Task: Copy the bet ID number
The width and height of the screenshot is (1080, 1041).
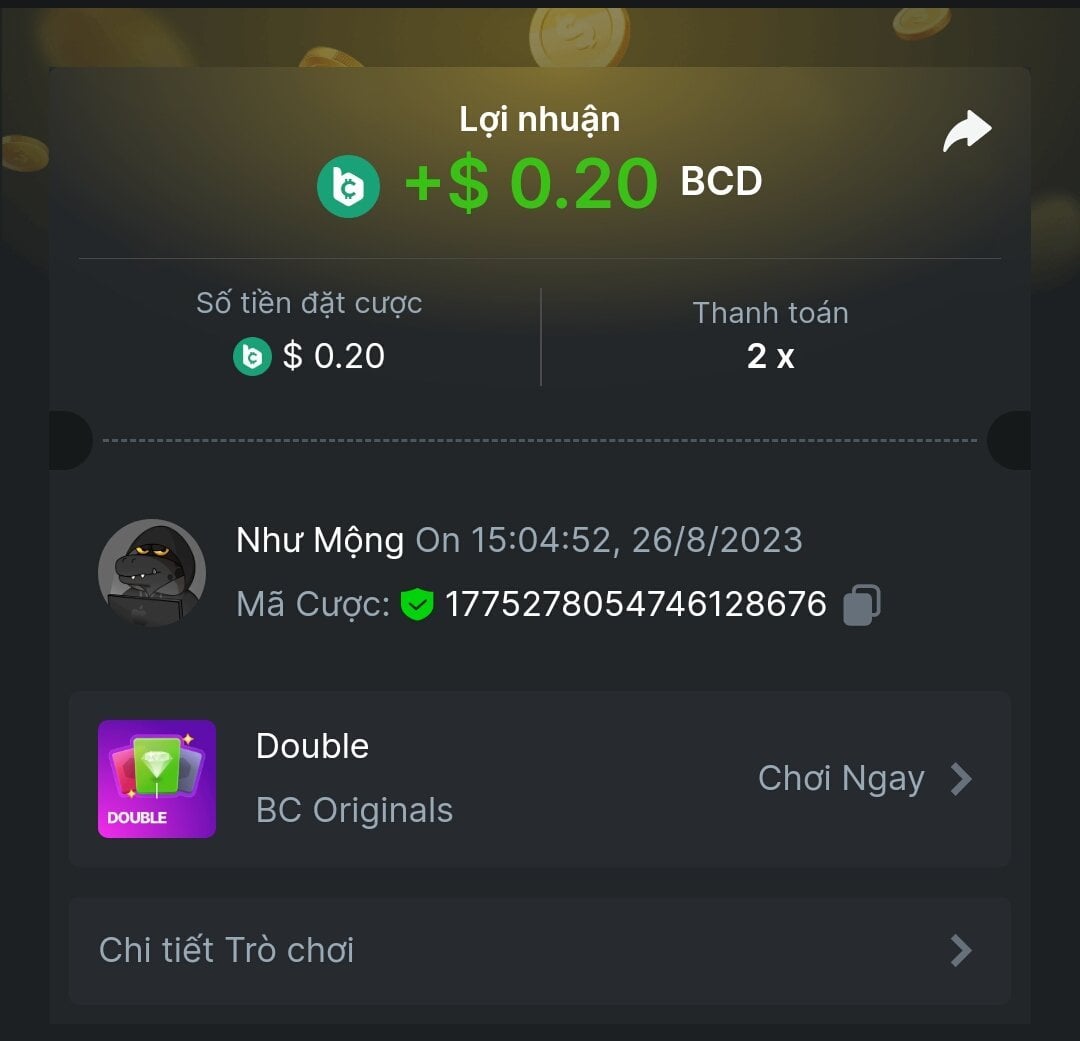Action: (x=861, y=605)
